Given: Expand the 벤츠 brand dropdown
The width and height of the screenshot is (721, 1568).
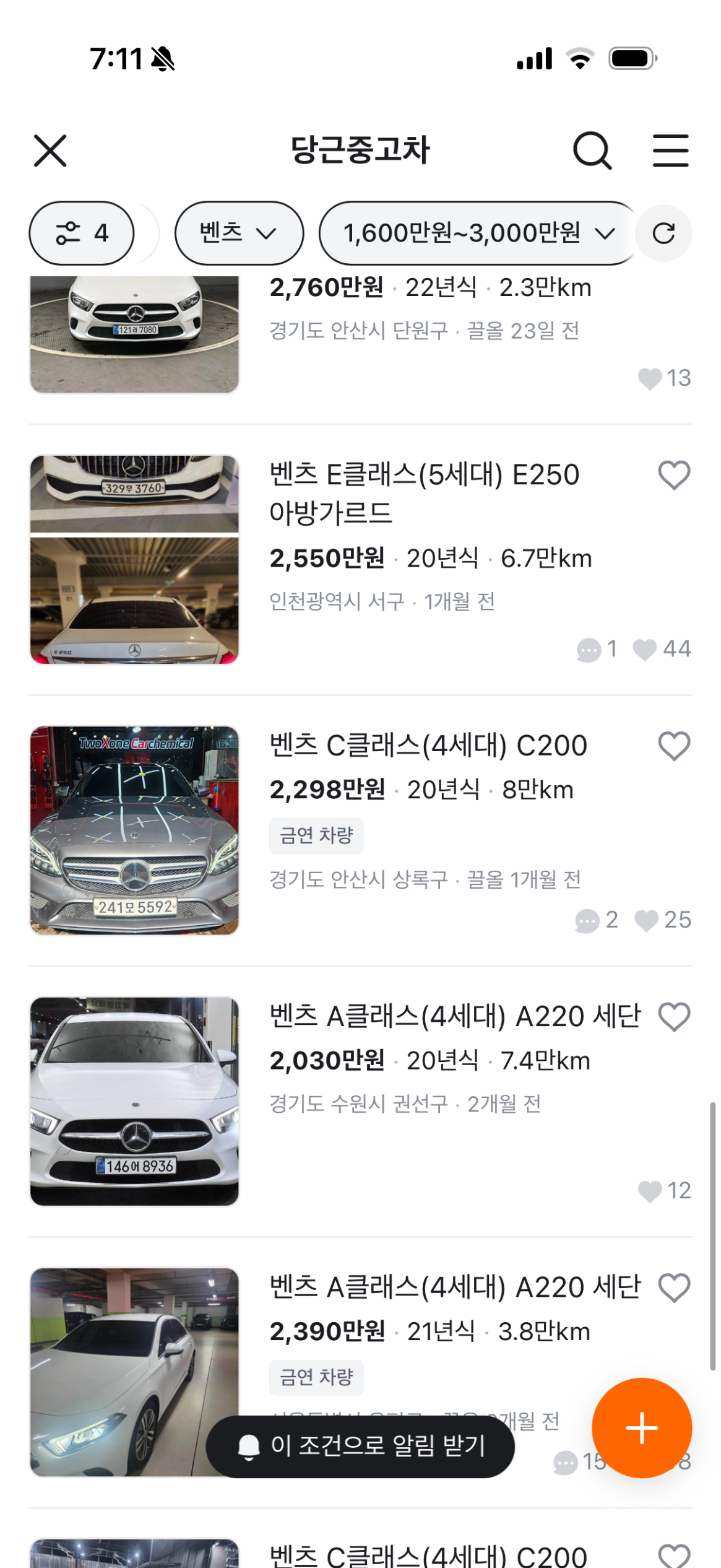Looking at the screenshot, I should (x=239, y=233).
